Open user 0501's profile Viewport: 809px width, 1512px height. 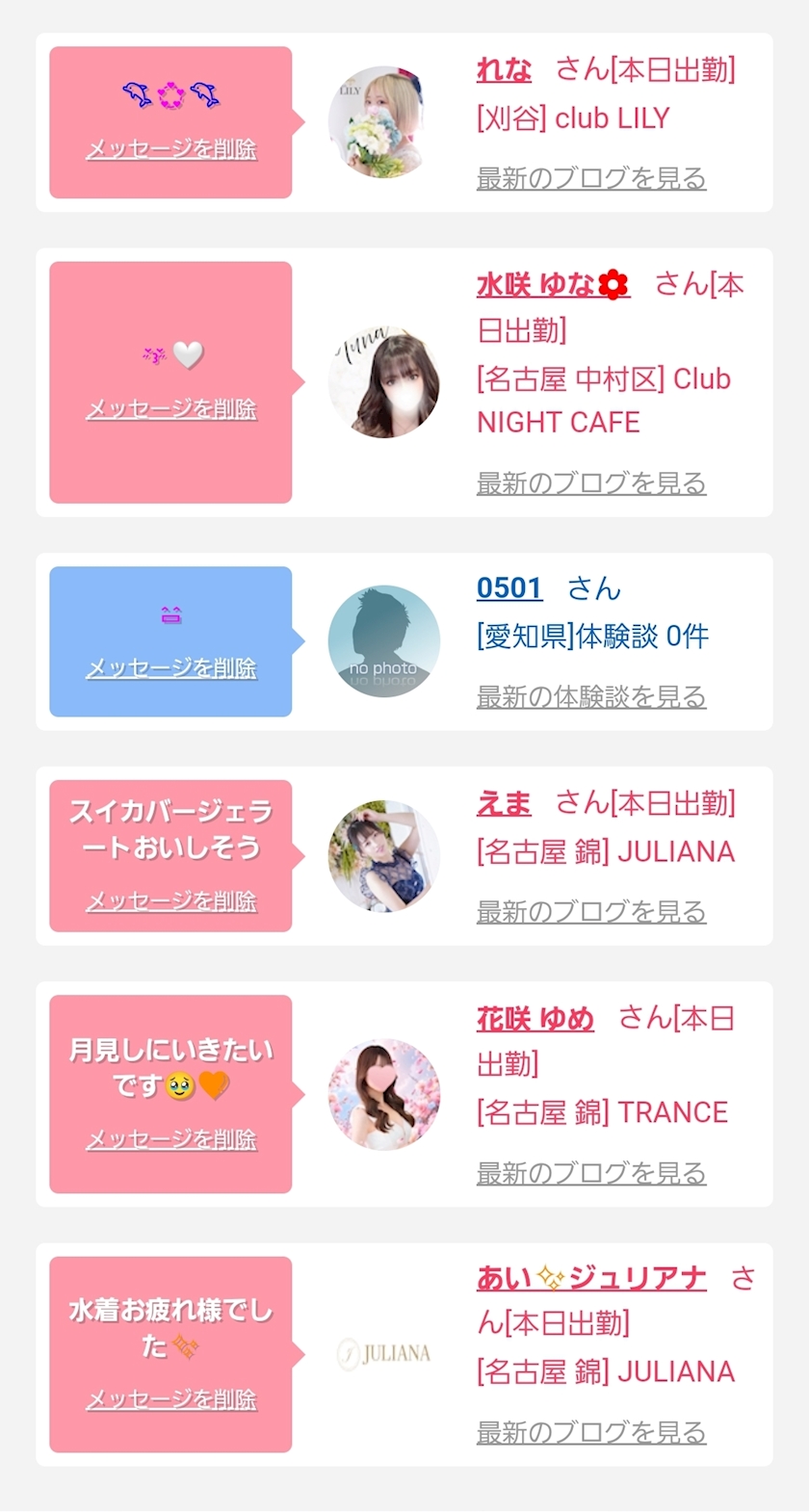click(x=509, y=587)
